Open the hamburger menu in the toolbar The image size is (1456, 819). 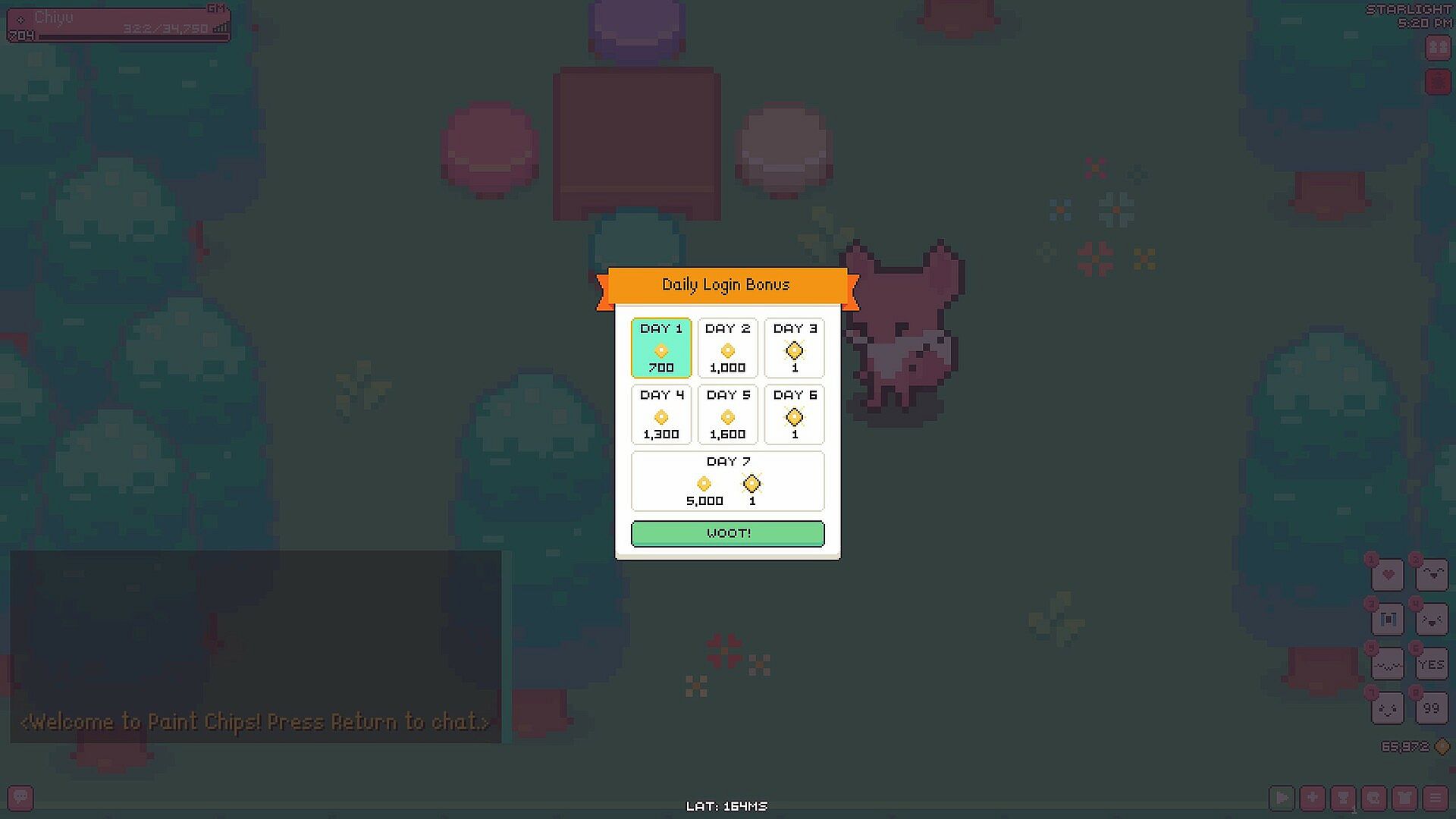click(1435, 798)
